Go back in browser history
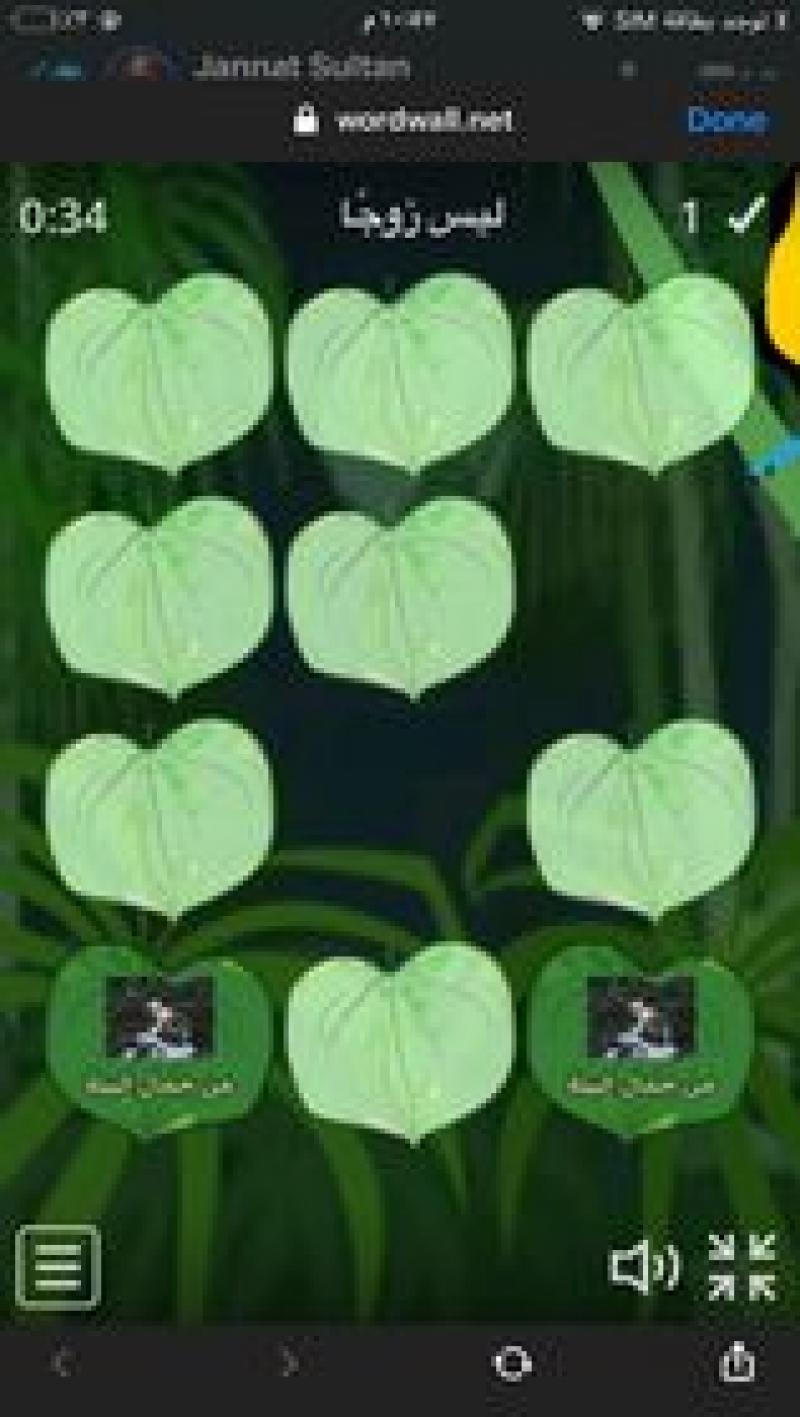The image size is (800, 1417). coord(63,1362)
